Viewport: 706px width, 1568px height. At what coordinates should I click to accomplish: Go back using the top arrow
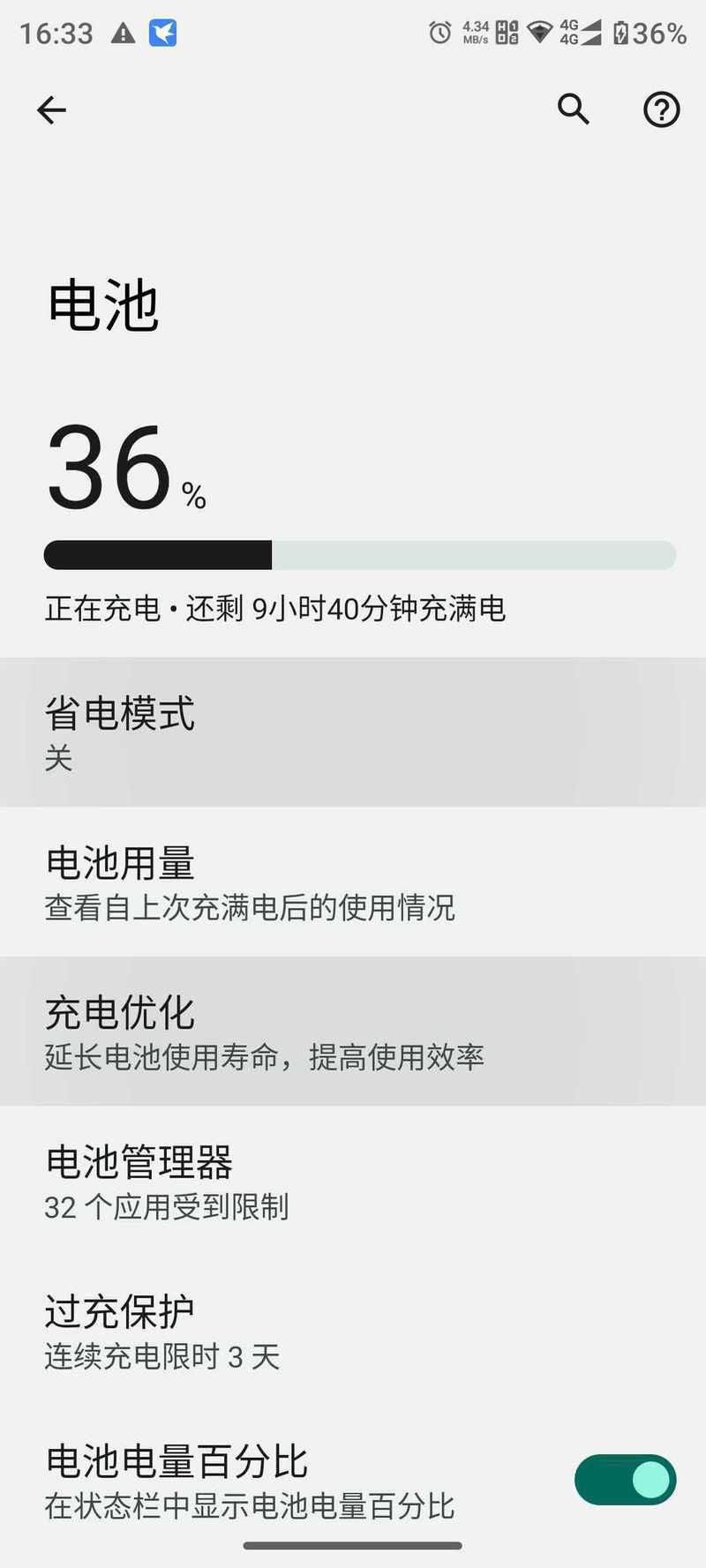tap(51, 110)
